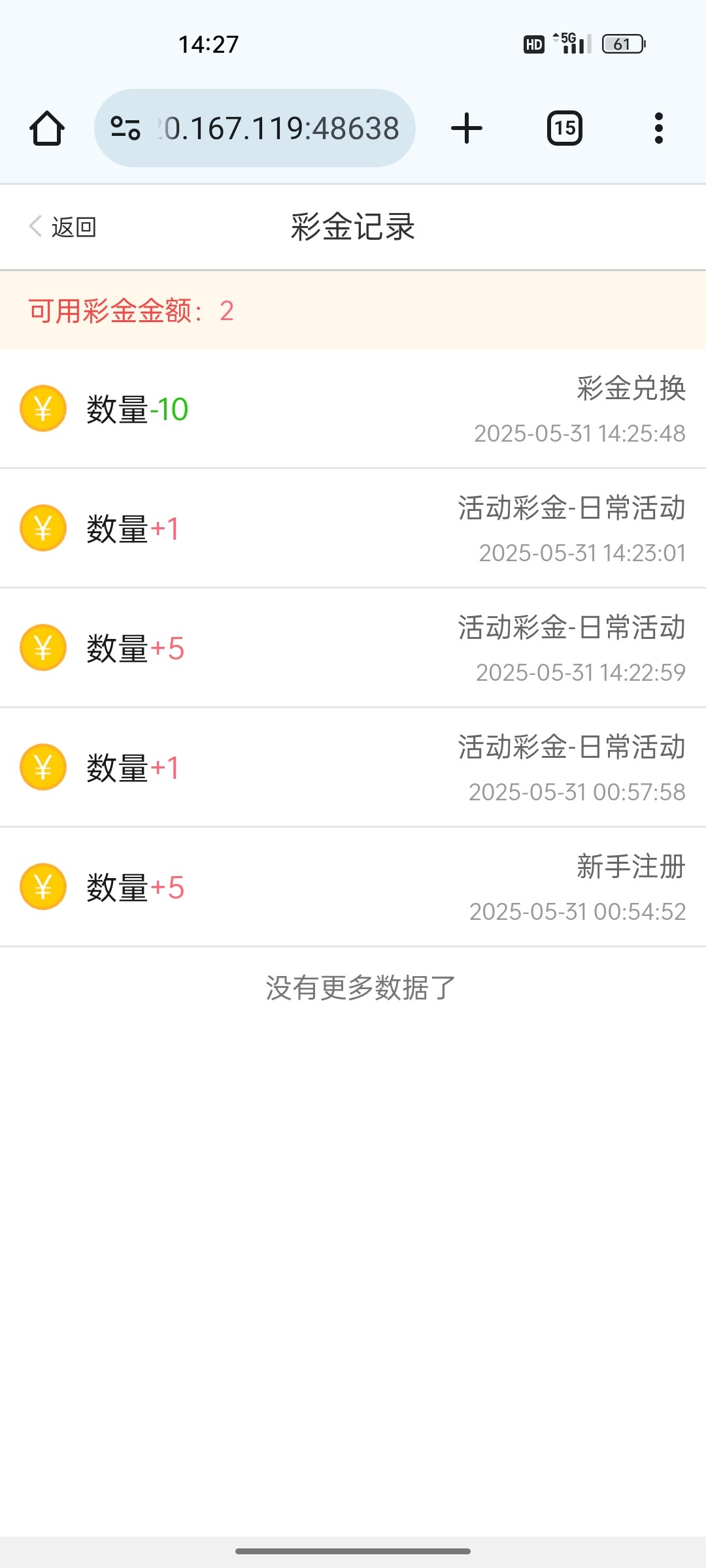706x1568 pixels.
Task: Tap the coin icon on the 新手注册 row
Action: (42, 889)
